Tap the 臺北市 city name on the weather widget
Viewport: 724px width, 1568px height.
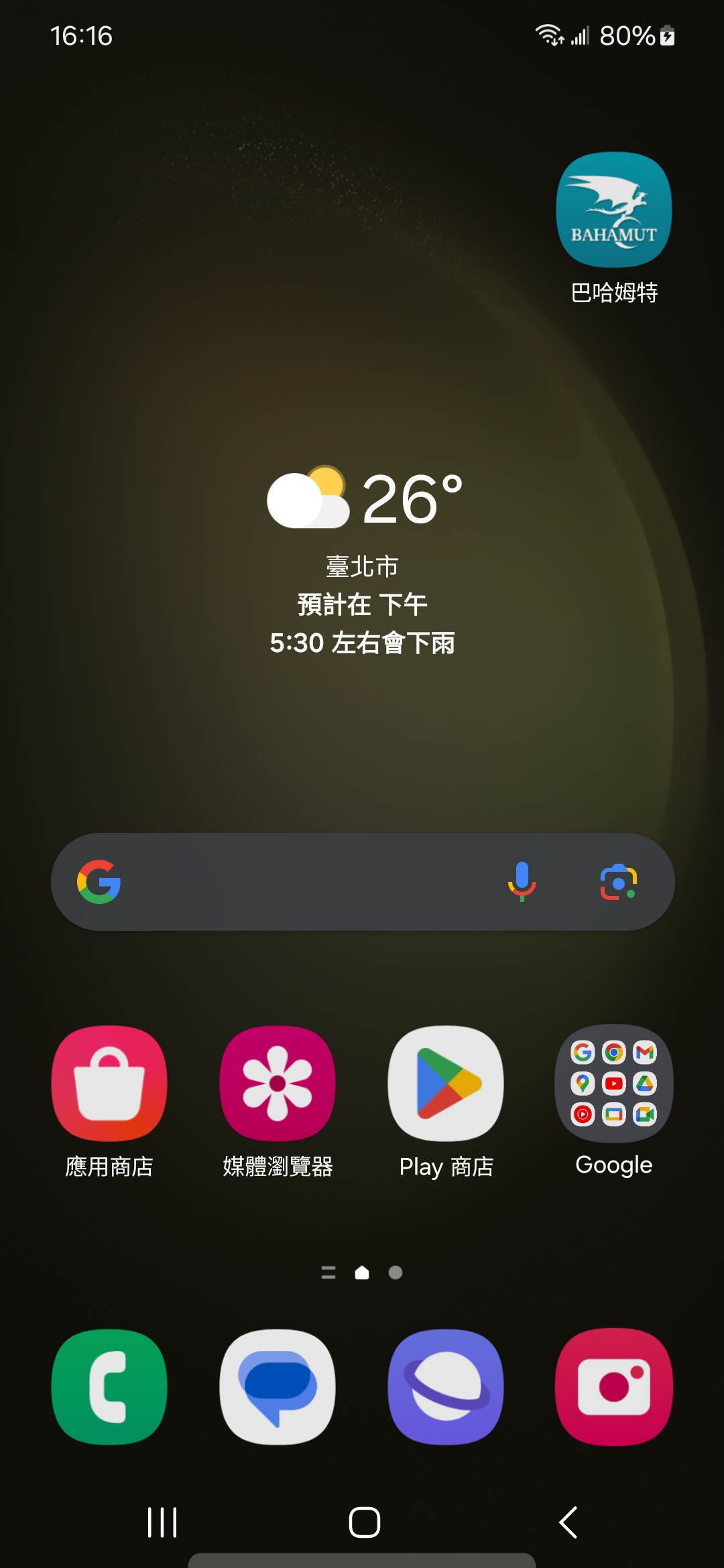point(362,565)
